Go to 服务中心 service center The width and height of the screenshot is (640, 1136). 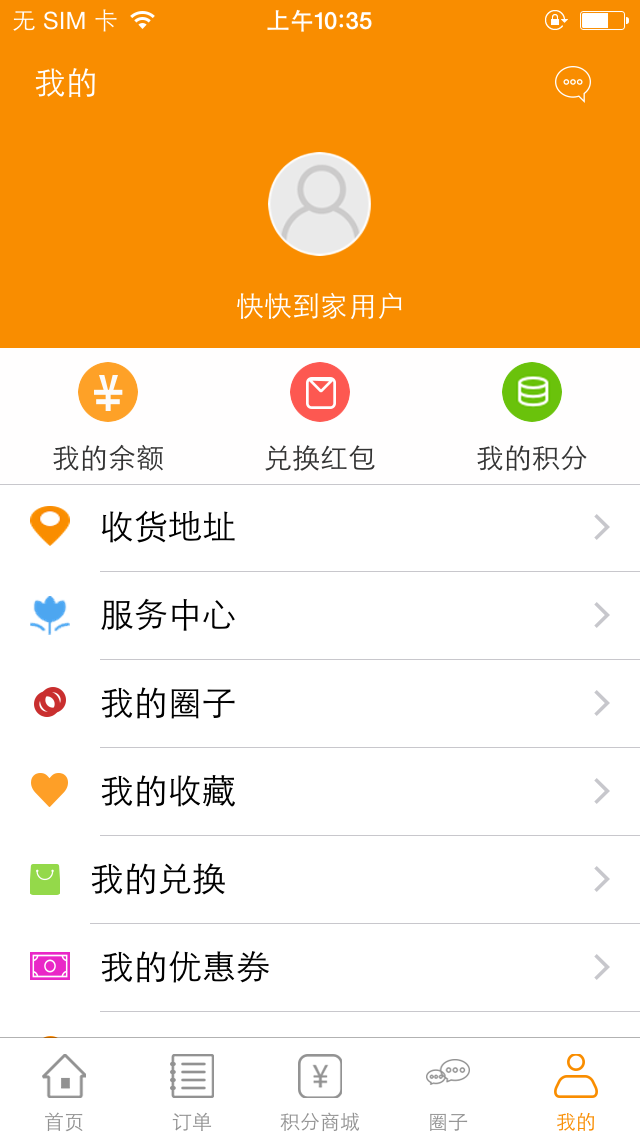point(320,615)
